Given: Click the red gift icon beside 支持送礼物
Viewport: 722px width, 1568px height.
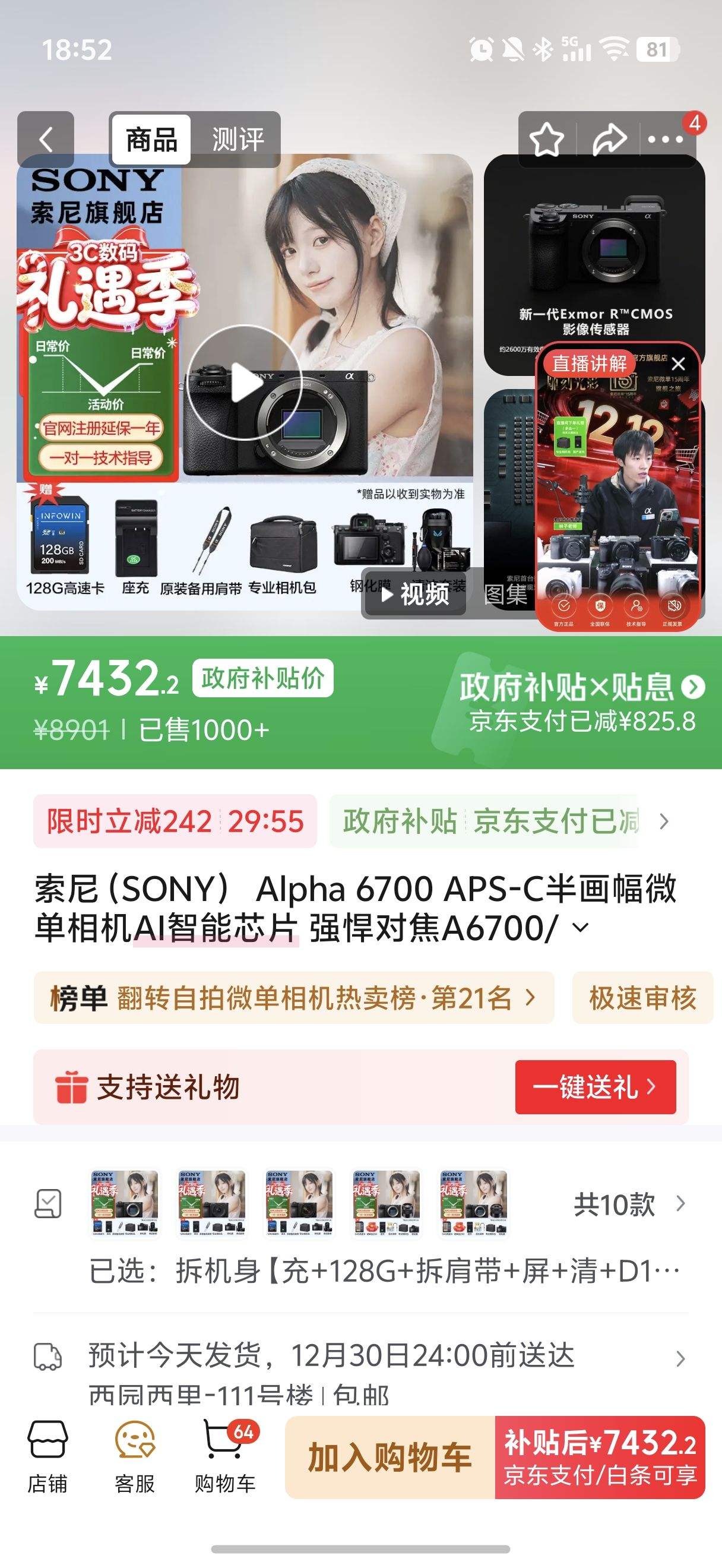Looking at the screenshot, I should pos(72,1087).
